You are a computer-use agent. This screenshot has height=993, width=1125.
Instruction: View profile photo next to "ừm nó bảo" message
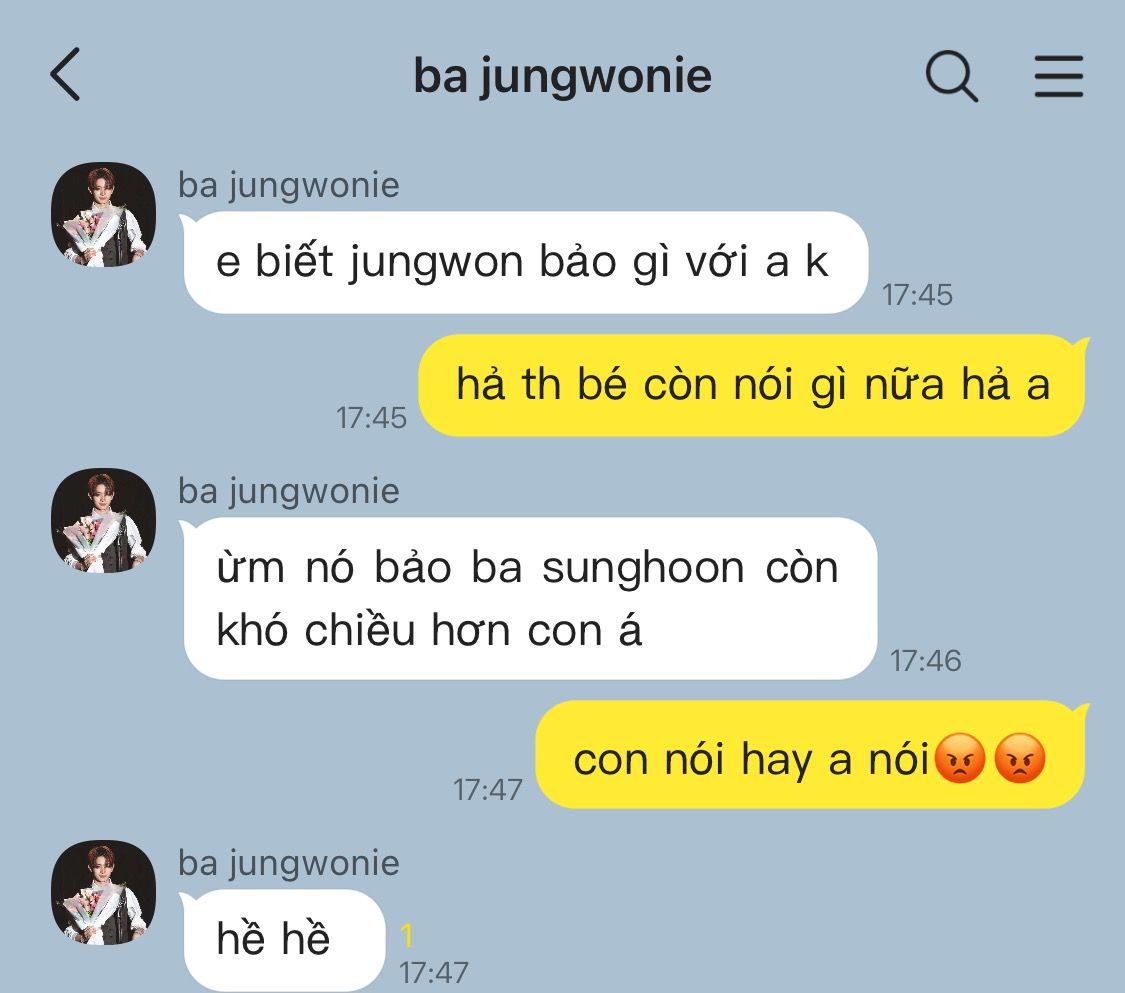click(x=103, y=520)
